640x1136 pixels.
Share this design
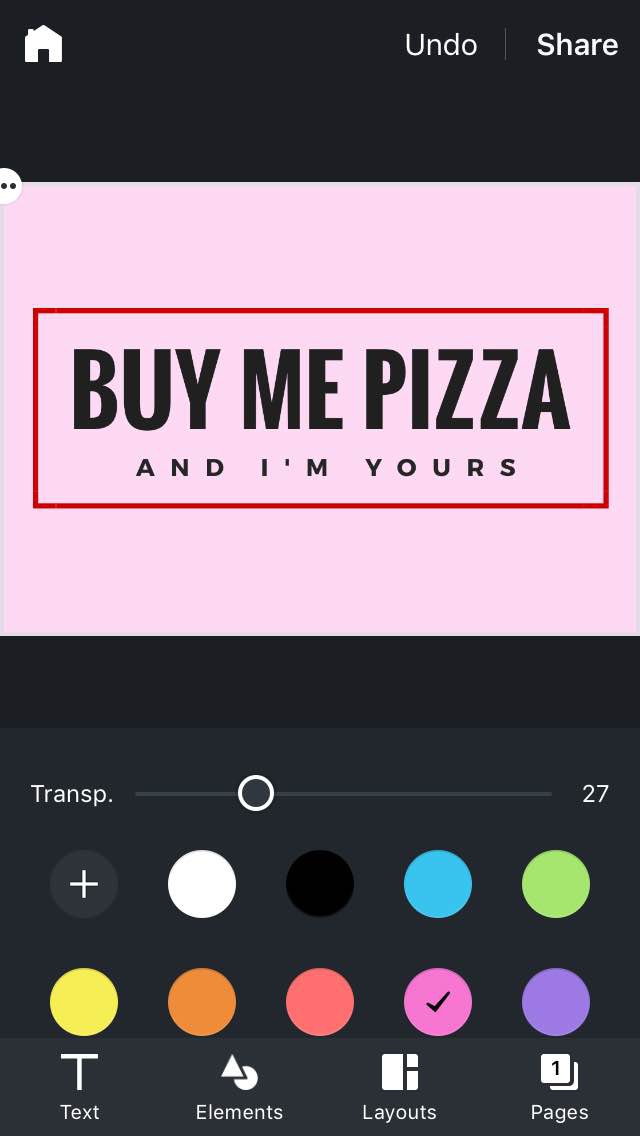tap(577, 45)
